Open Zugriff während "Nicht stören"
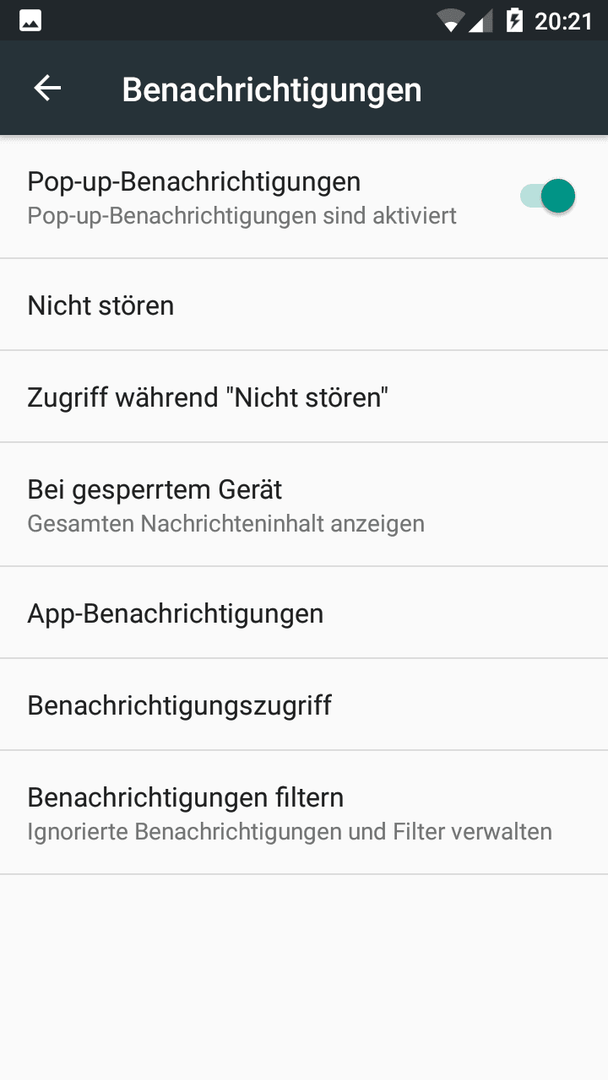The width and height of the screenshot is (608, 1080). [x=304, y=396]
